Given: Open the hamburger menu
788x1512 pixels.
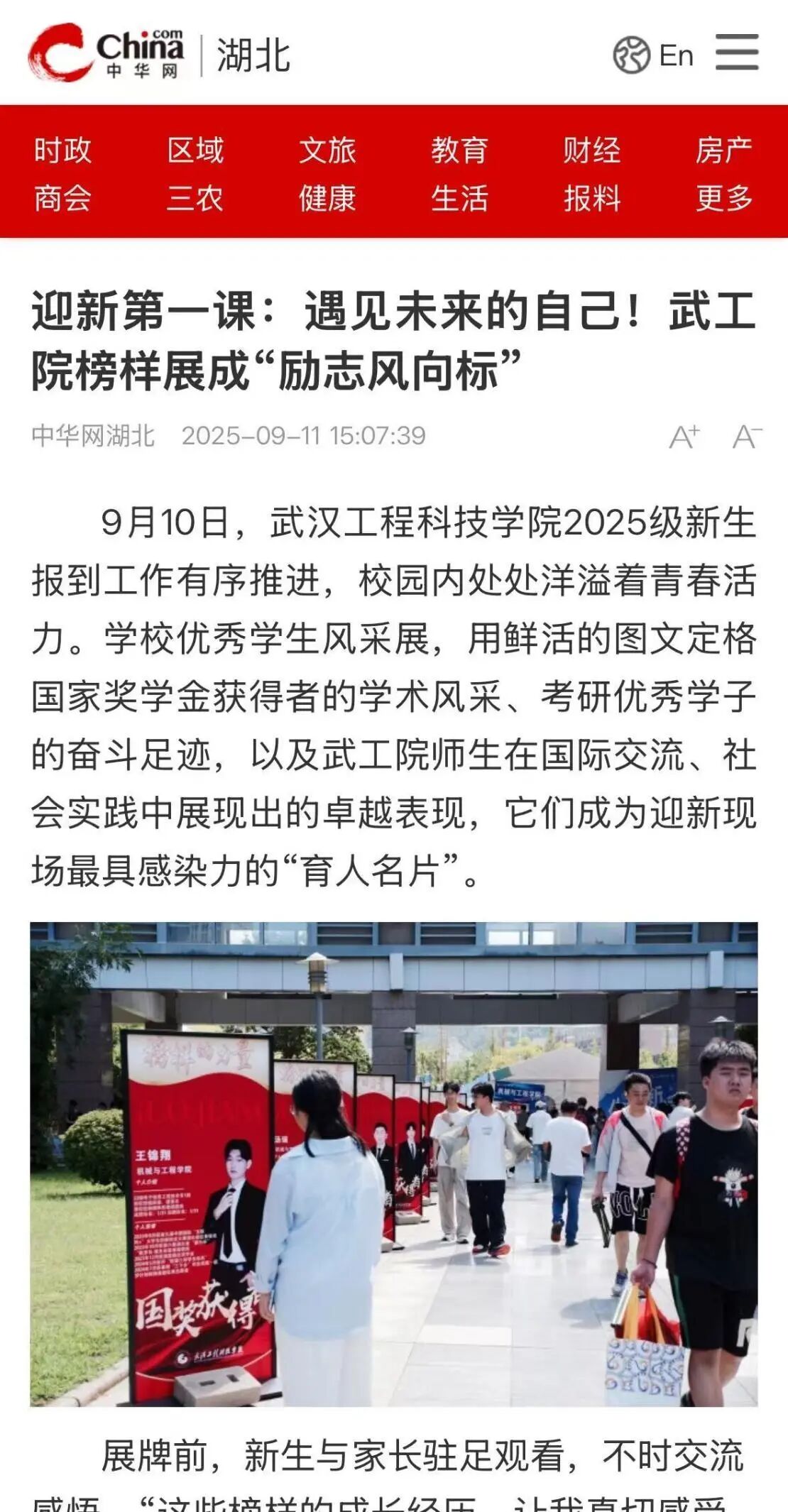Looking at the screenshot, I should [x=737, y=53].
